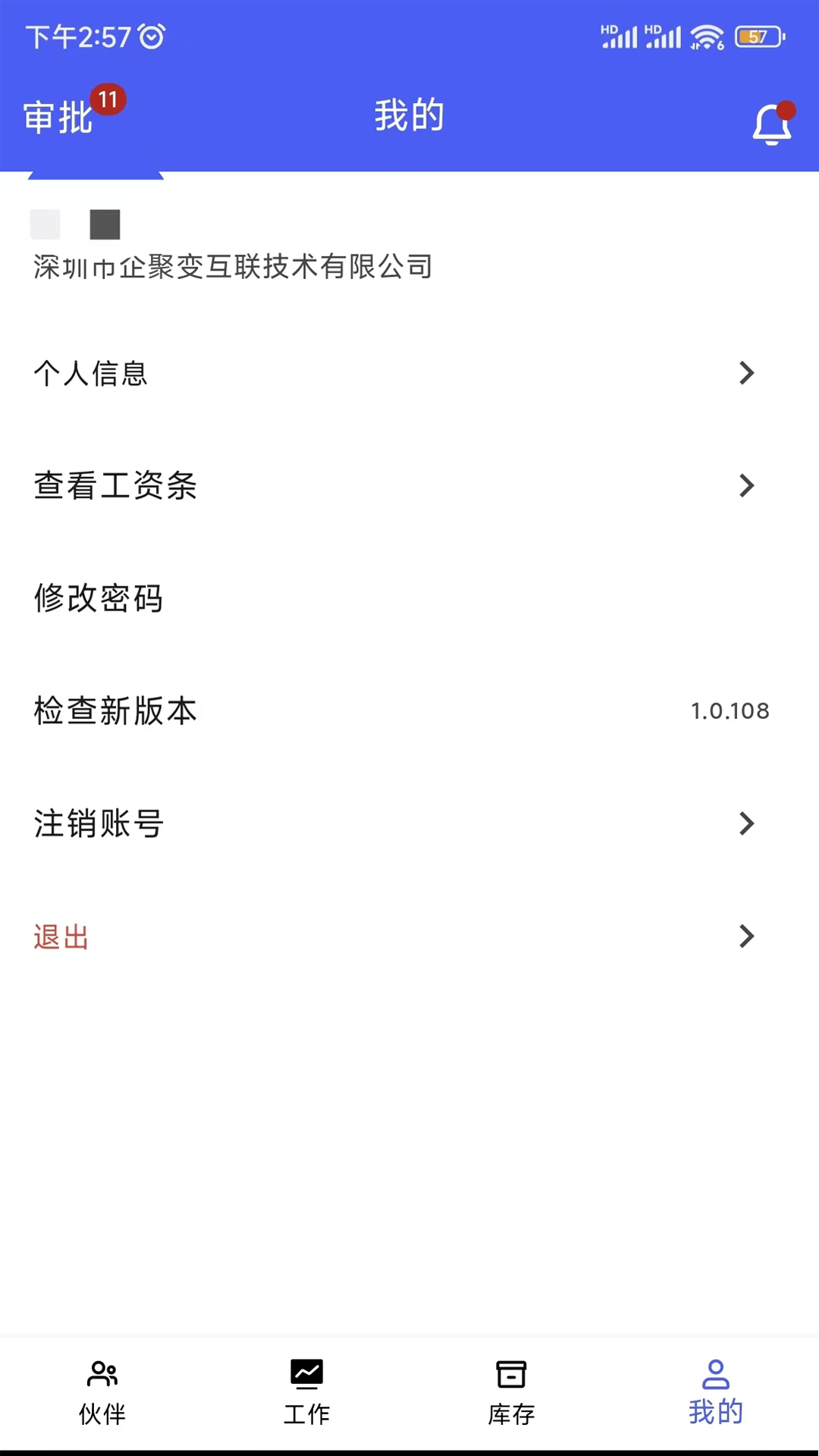Select the 我的 tab
The width and height of the screenshot is (819, 1456).
pos(716,1393)
